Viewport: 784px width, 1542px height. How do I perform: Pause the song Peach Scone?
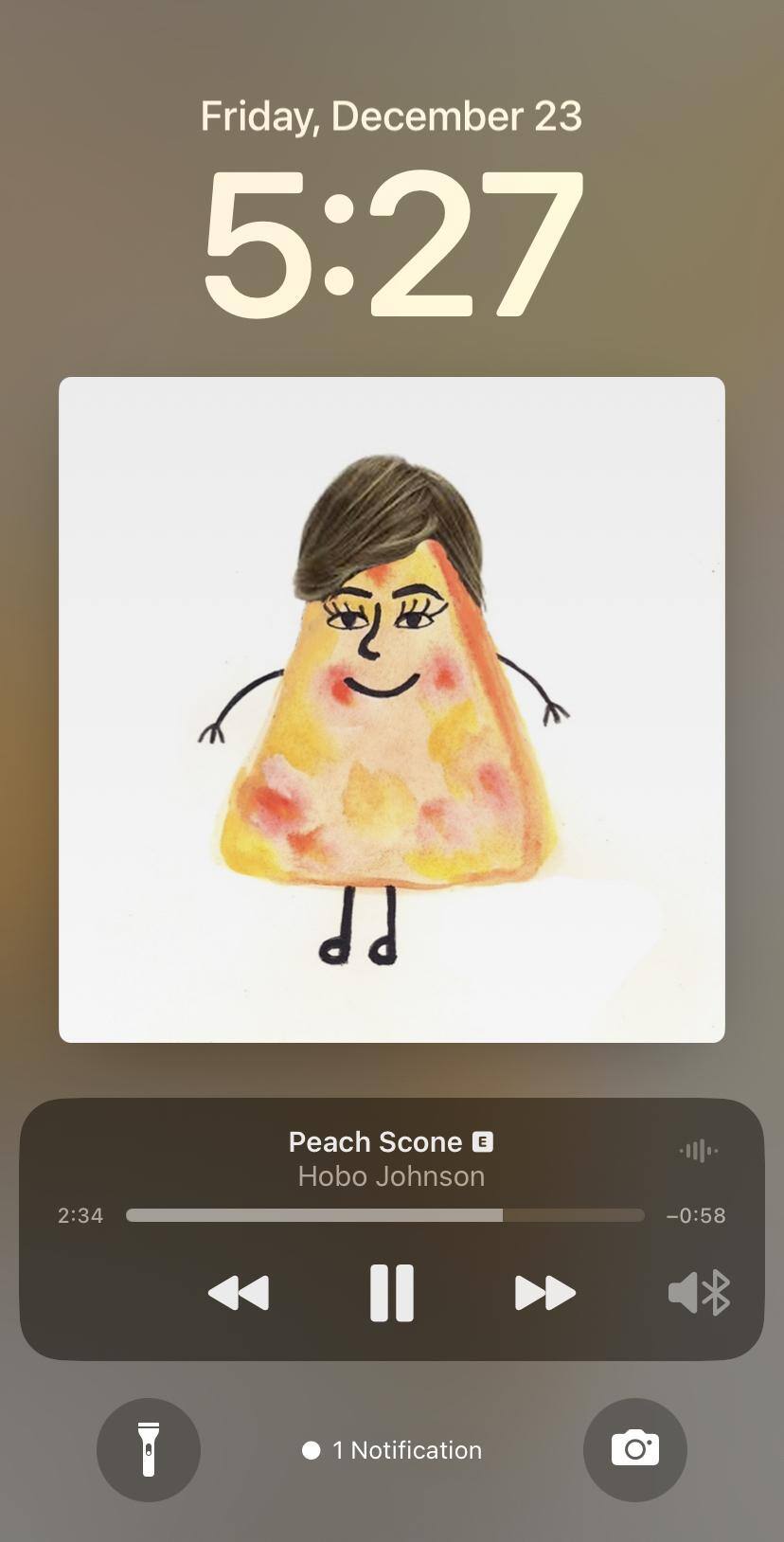point(391,1292)
